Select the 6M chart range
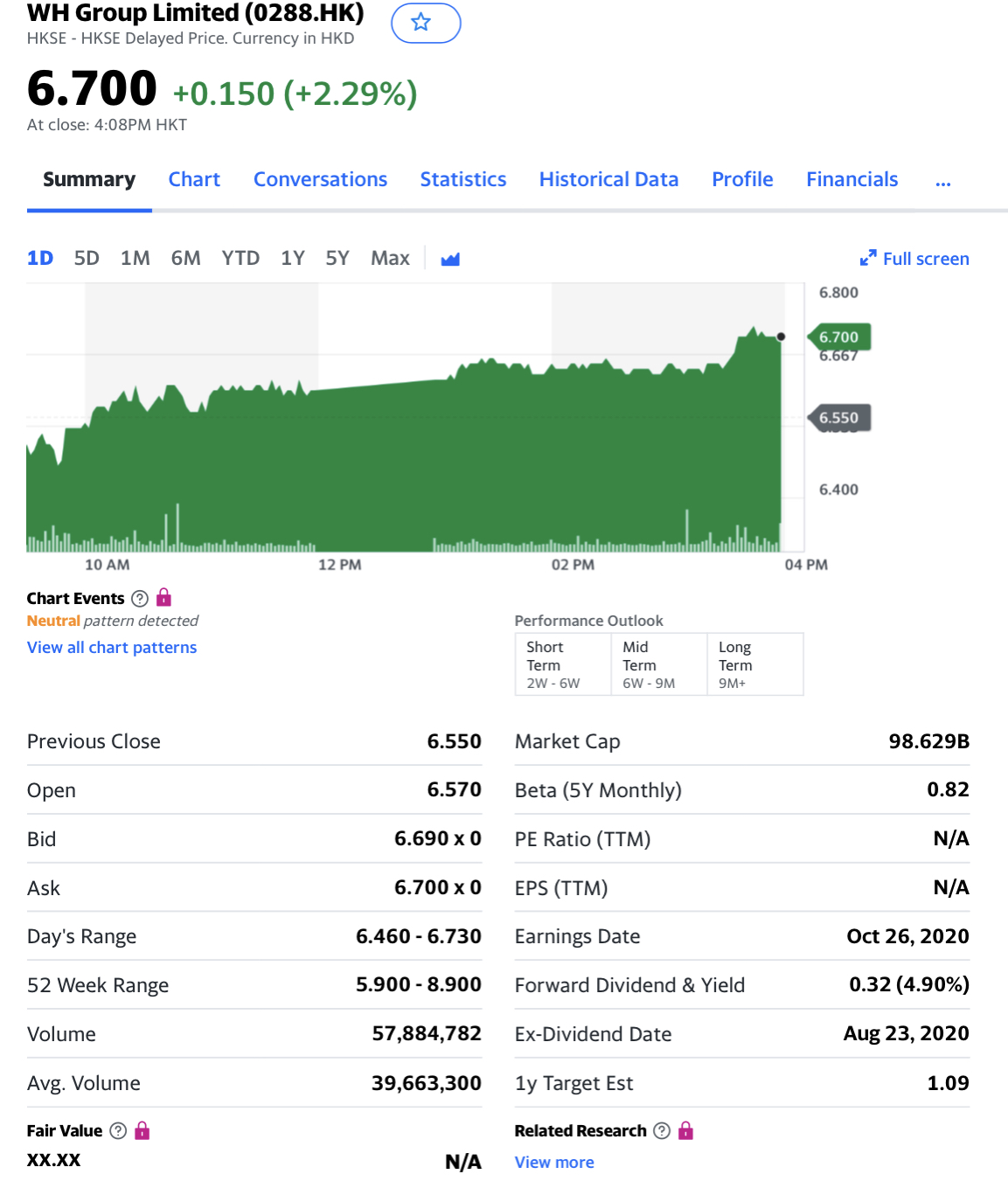Screen dimensions: 1008x1195 185,258
